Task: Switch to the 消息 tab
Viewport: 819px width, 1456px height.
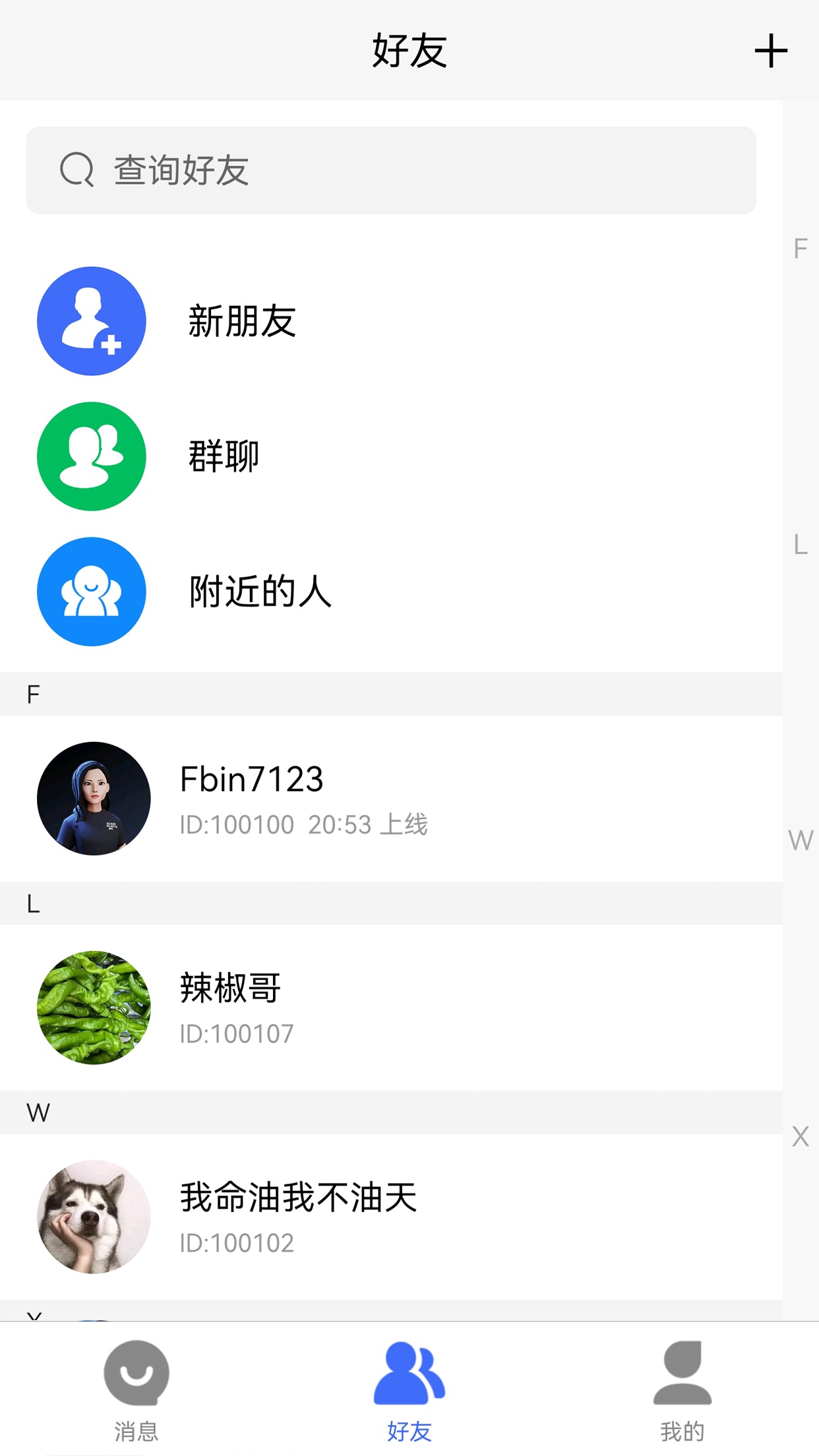Action: click(136, 1389)
